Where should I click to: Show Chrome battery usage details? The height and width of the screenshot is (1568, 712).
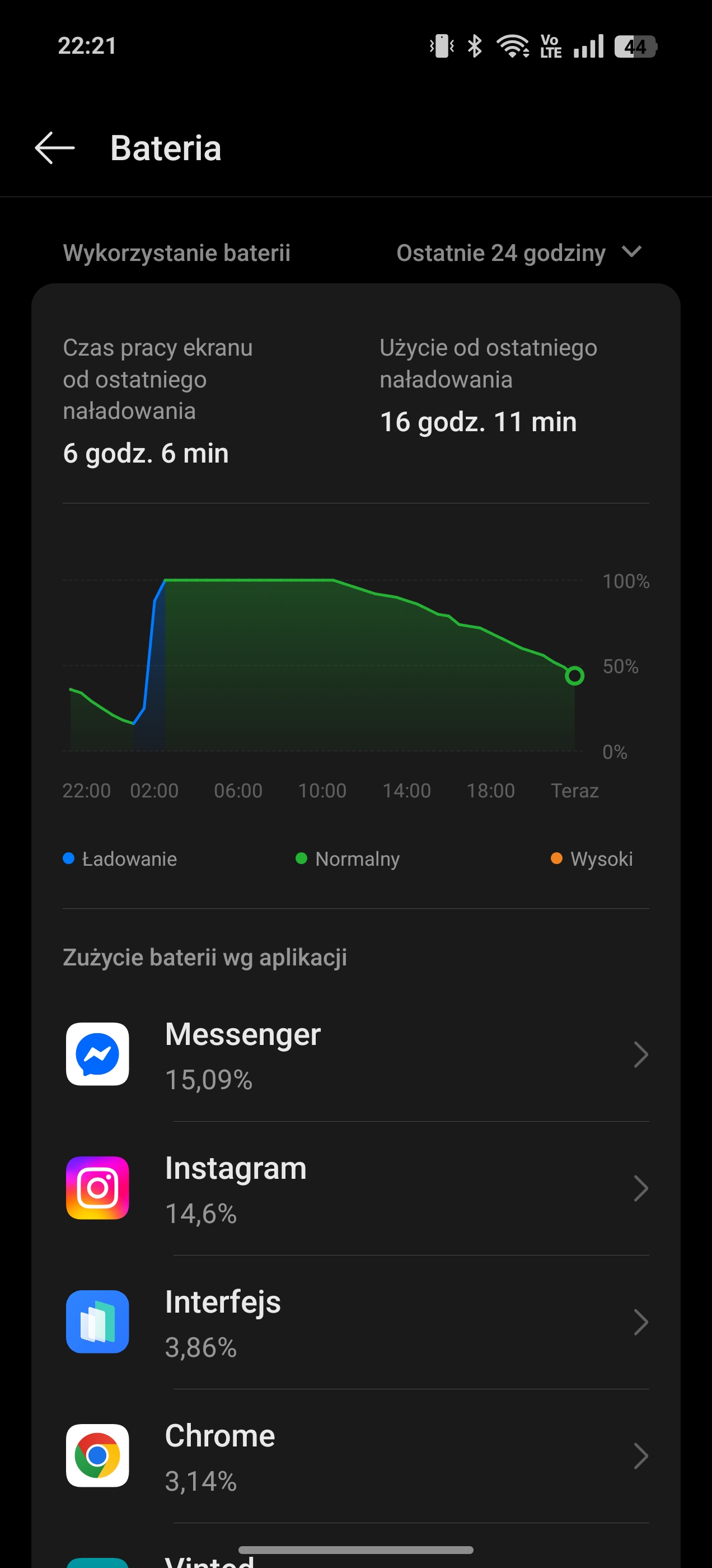[x=356, y=1456]
